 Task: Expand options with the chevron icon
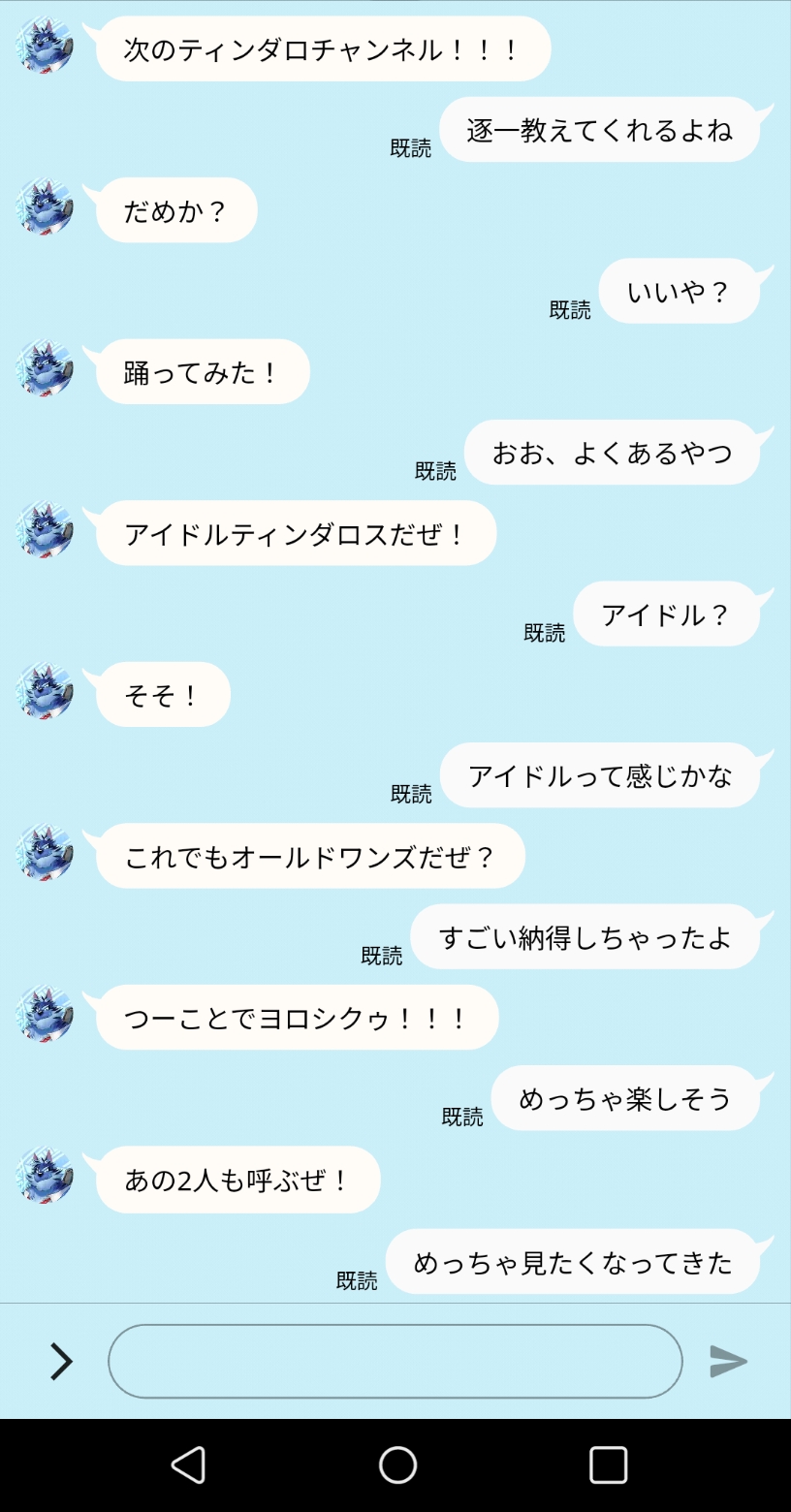(61, 1361)
